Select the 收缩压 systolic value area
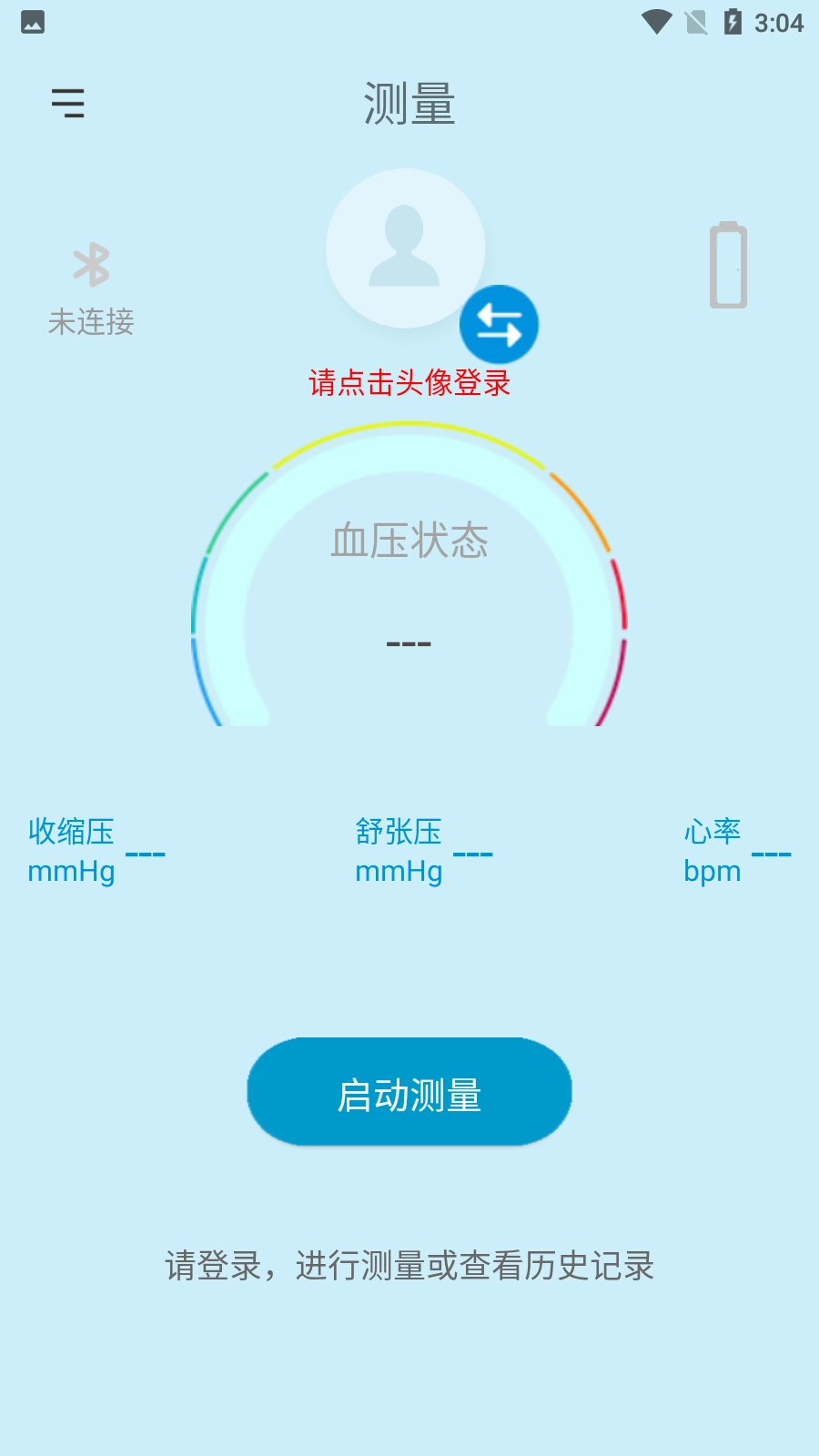The image size is (819, 1456). tap(96, 851)
